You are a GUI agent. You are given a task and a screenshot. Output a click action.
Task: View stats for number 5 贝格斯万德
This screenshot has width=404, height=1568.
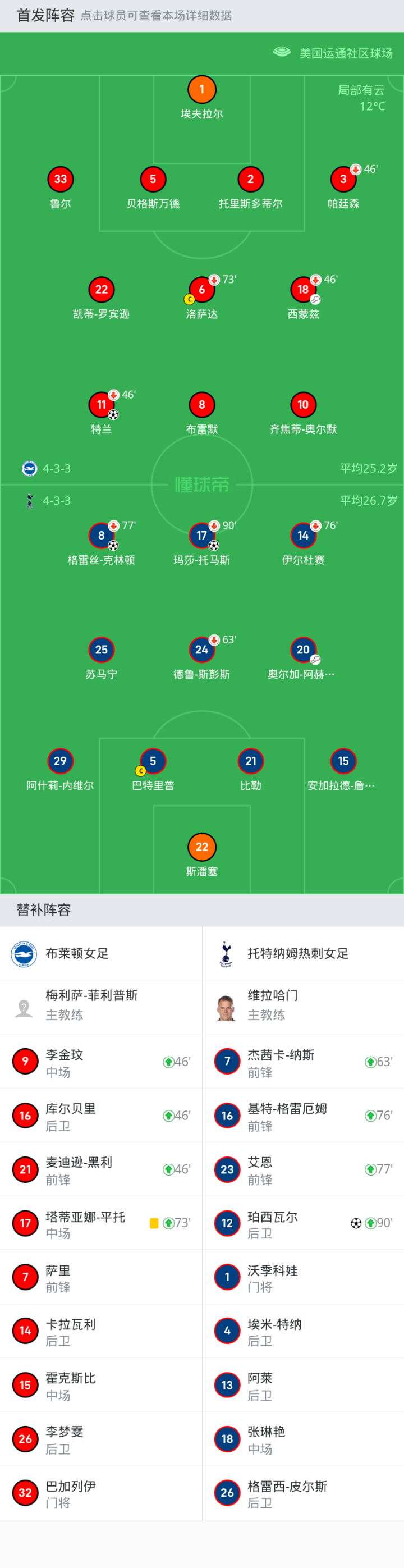click(153, 180)
